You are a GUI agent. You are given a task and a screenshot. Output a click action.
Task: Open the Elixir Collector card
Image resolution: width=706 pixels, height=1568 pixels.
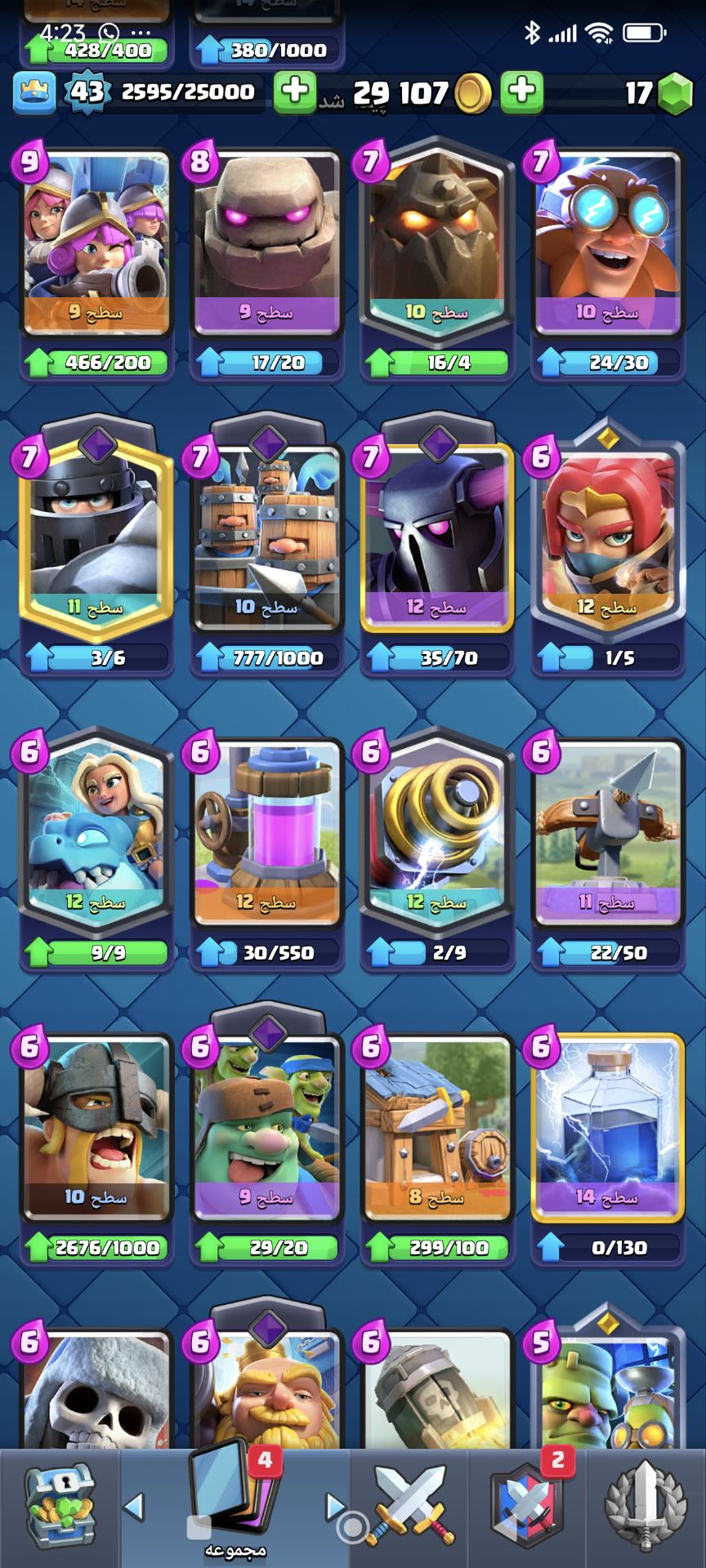266,833
